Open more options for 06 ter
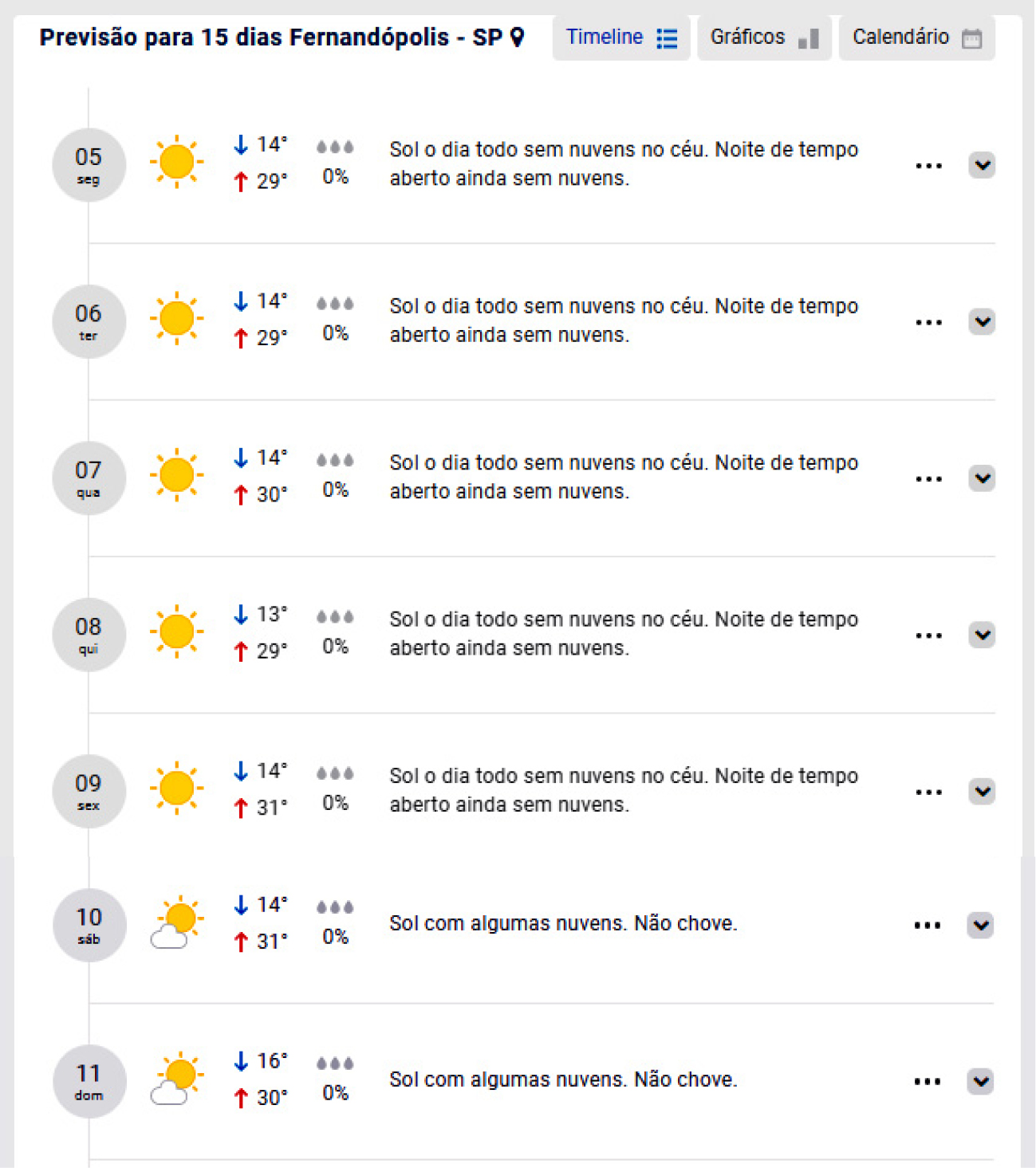Screen dimensions: 1036x1168 [928, 322]
